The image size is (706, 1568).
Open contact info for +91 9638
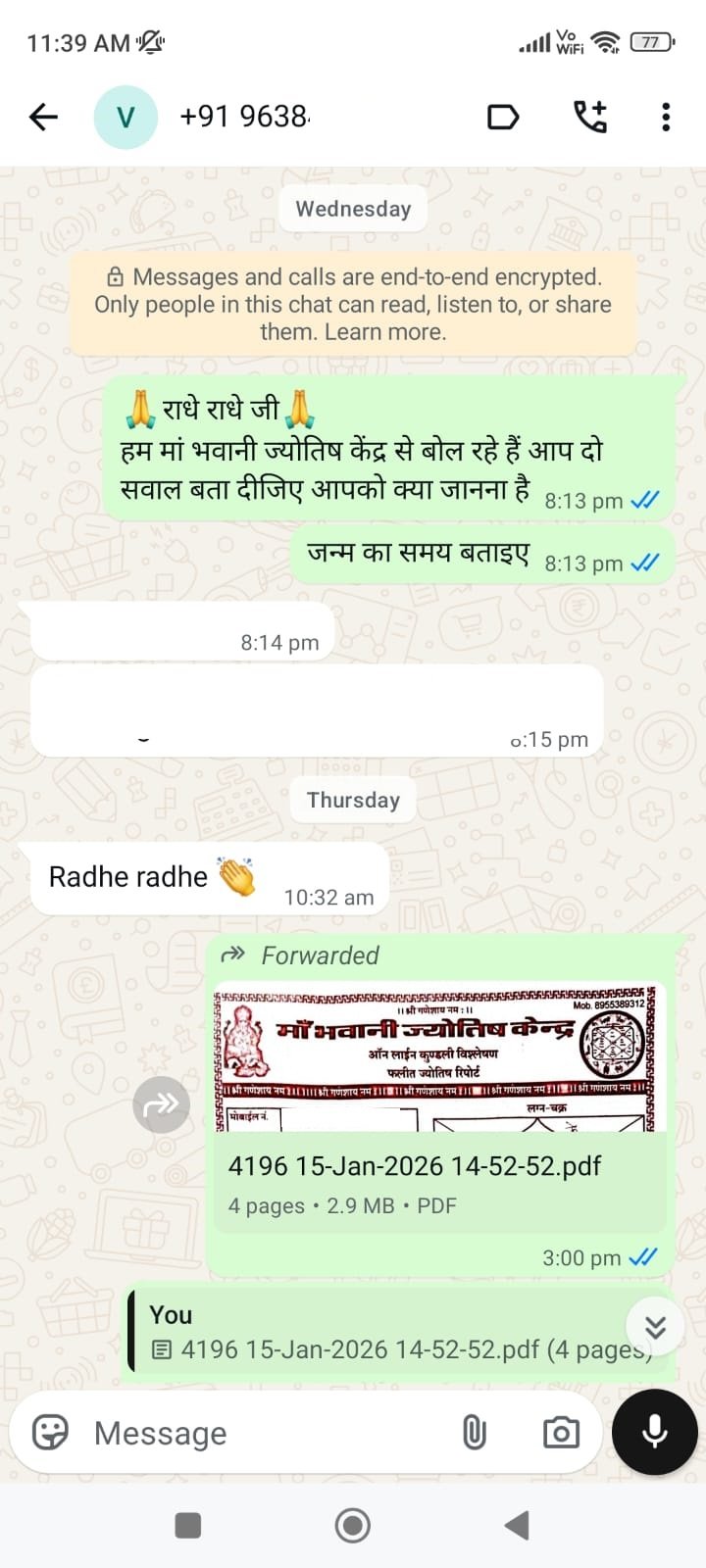[x=244, y=118]
